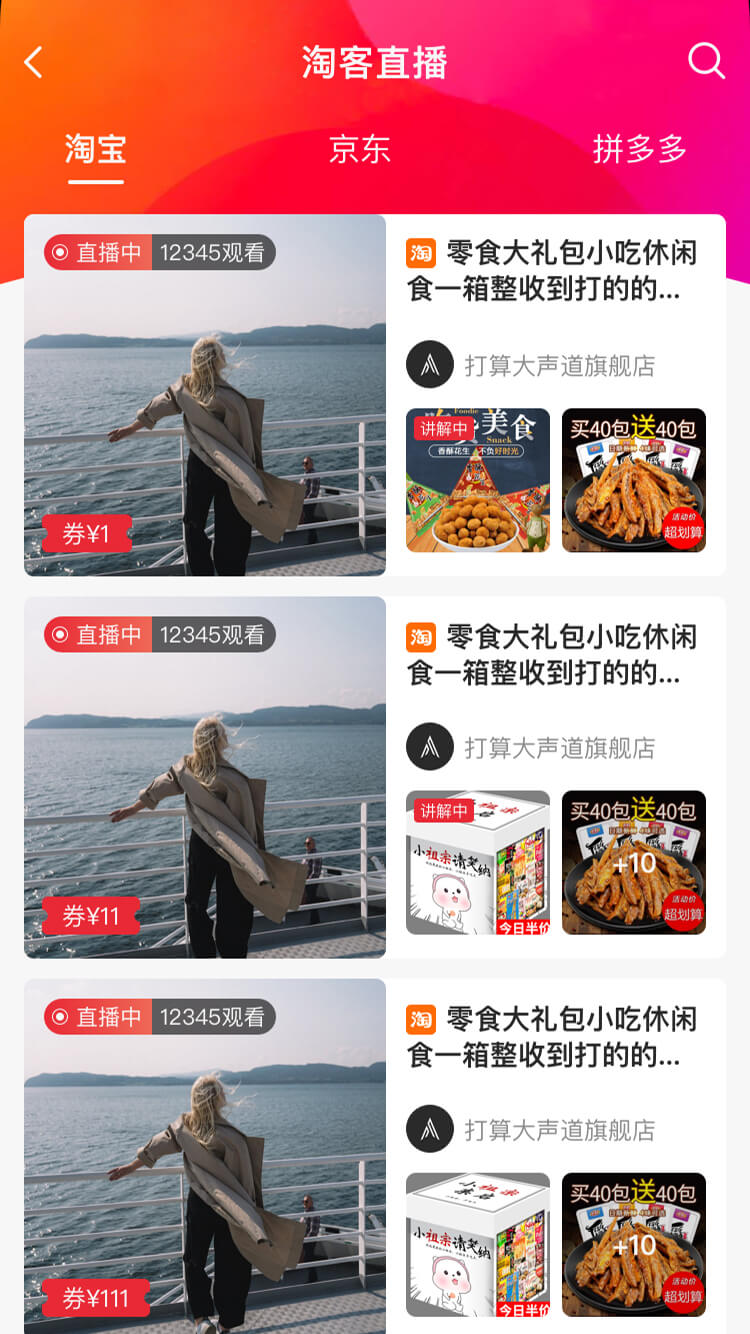The width and height of the screenshot is (750, 1334).
Task: Click the live red dot indicator on first stream
Action: 62,253
